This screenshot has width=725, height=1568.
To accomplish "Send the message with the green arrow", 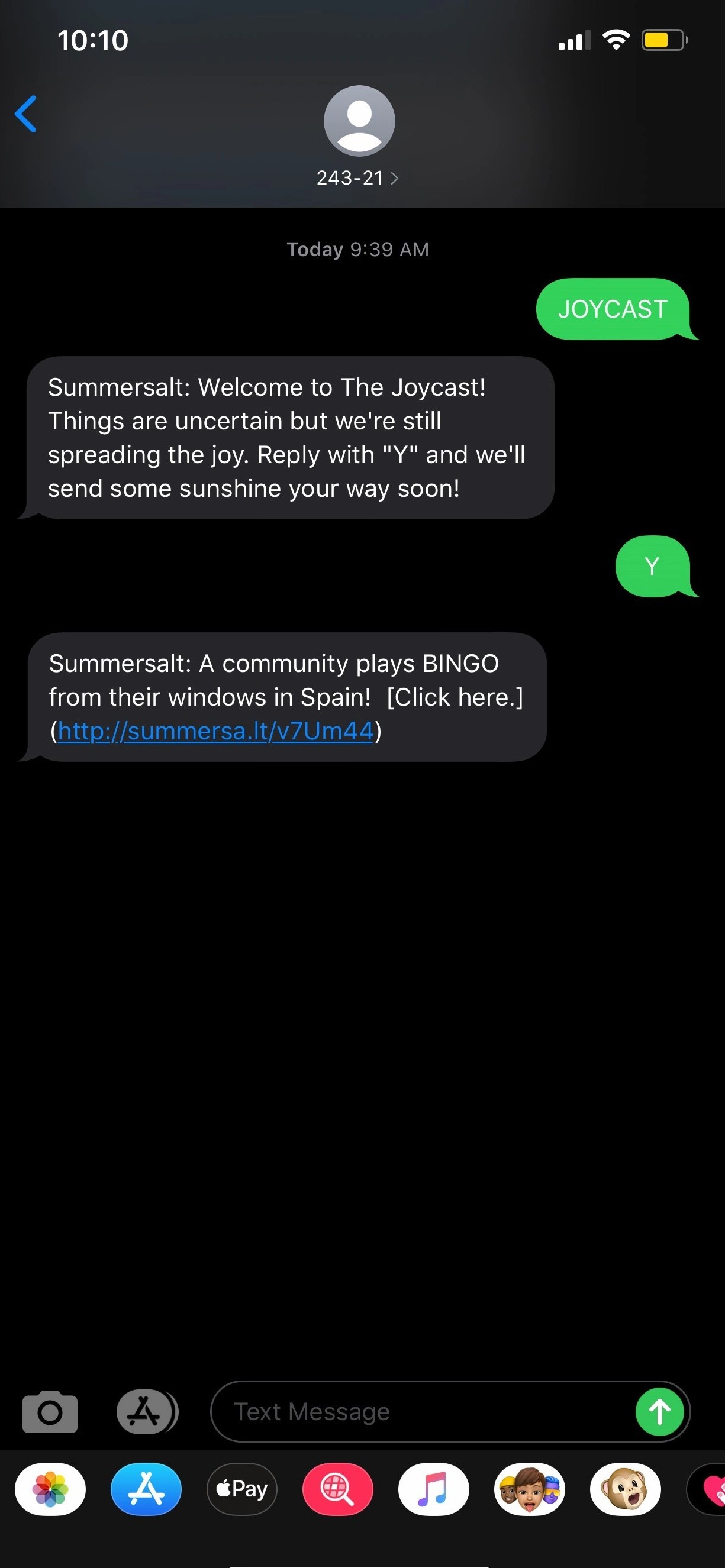I will point(659,1411).
